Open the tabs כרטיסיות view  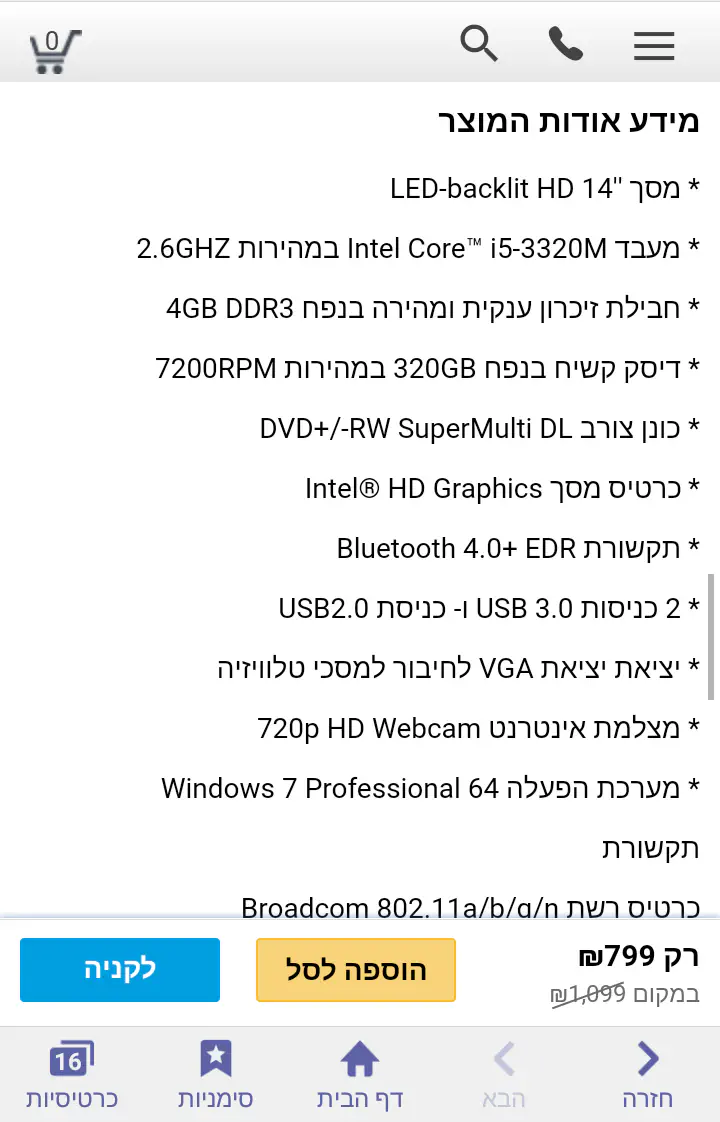(72, 1075)
